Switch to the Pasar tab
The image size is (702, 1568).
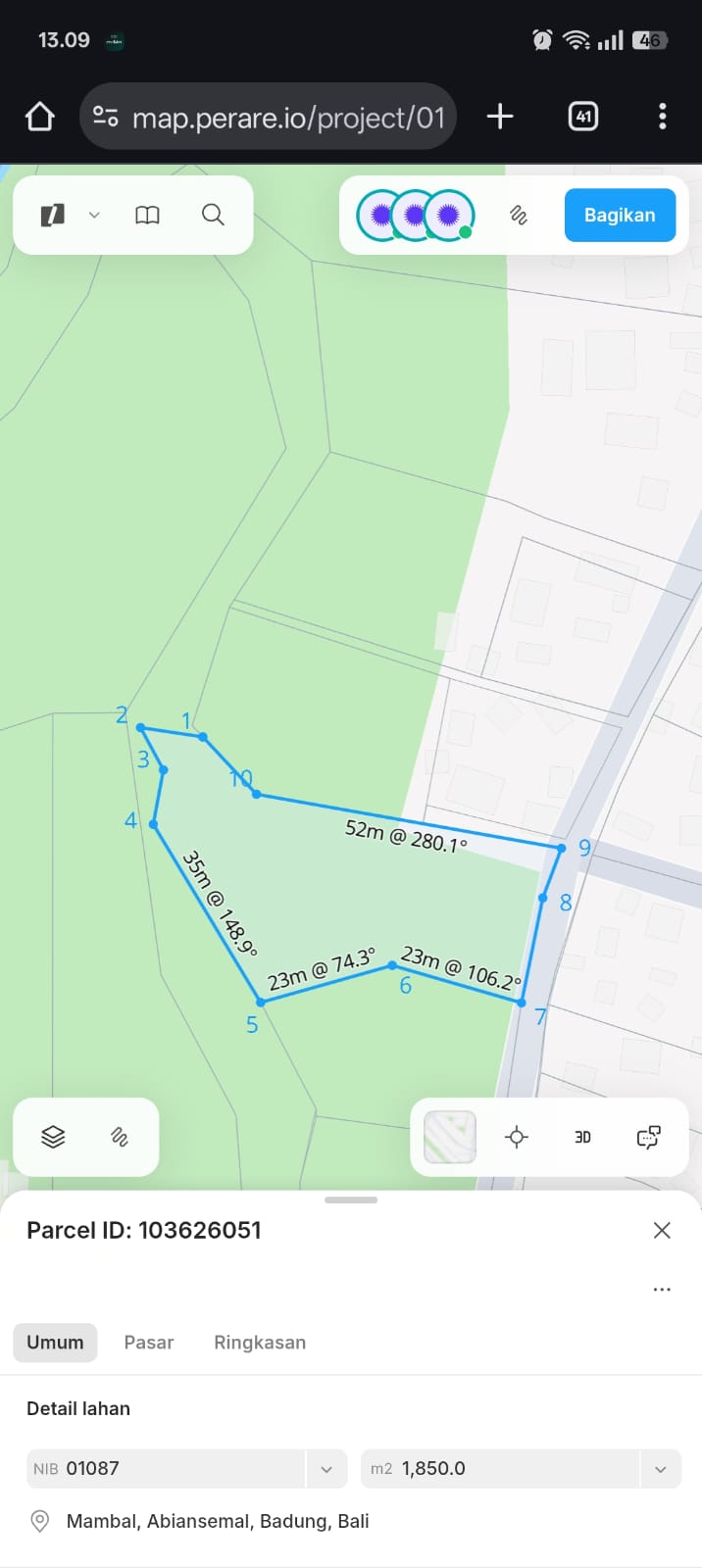tap(149, 1343)
